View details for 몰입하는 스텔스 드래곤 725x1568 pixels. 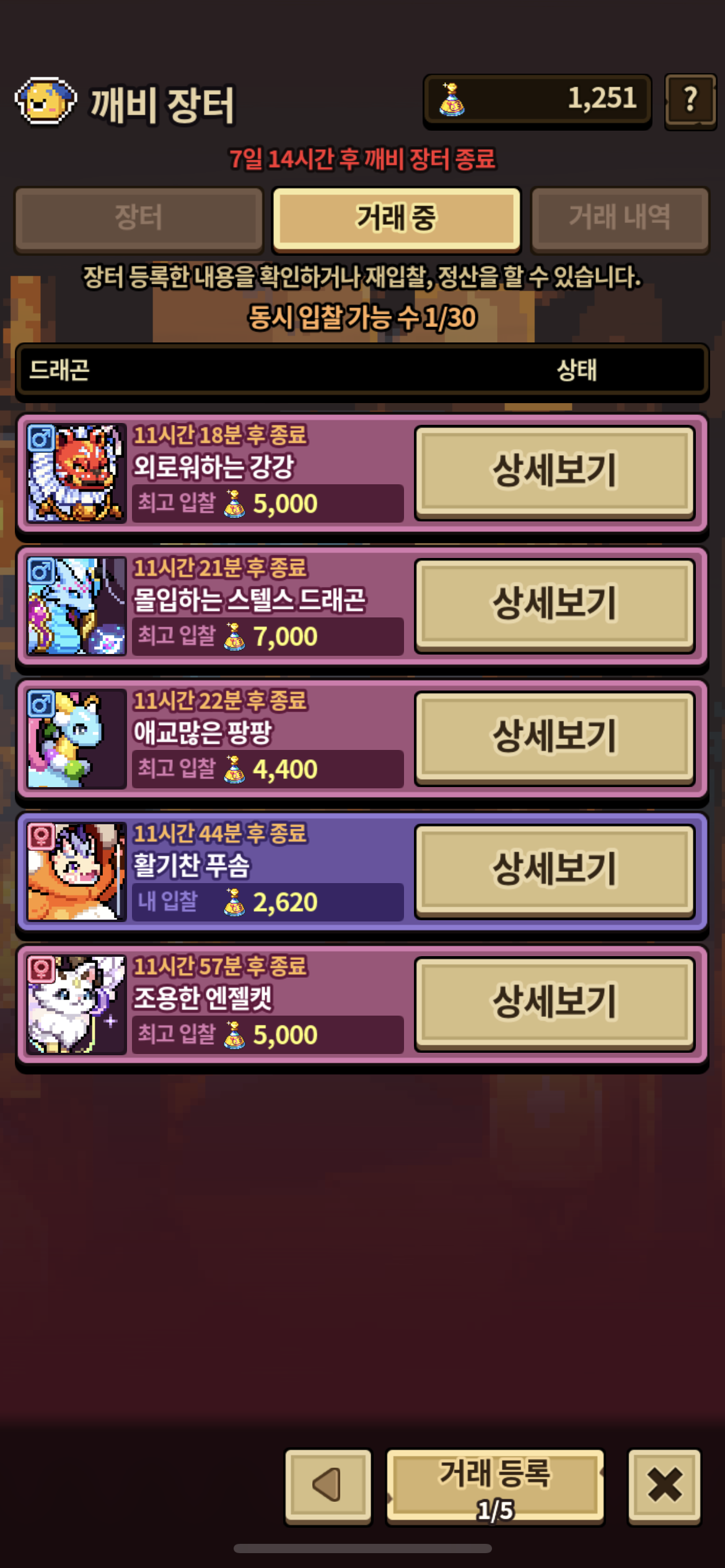coord(555,605)
